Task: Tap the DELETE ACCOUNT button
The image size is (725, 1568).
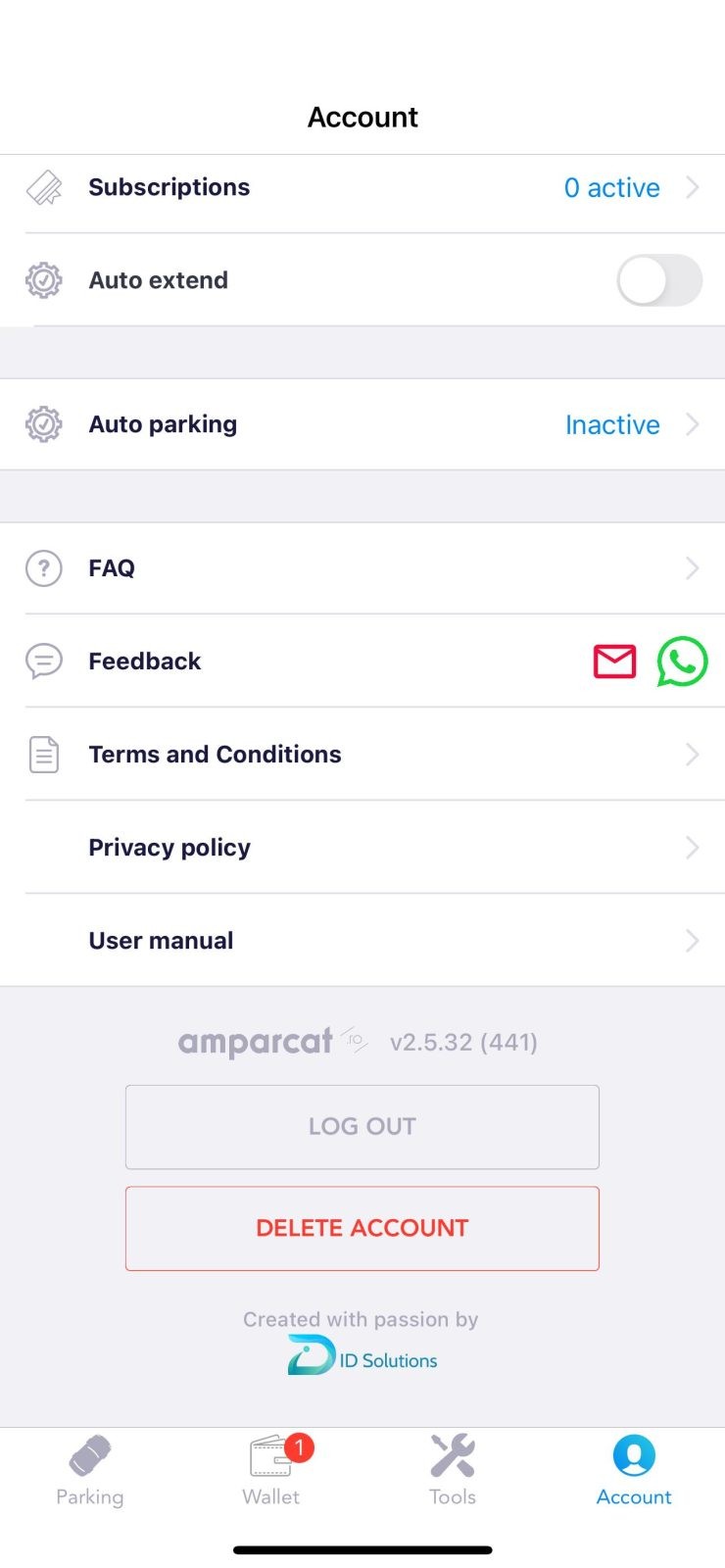Action: click(362, 1228)
